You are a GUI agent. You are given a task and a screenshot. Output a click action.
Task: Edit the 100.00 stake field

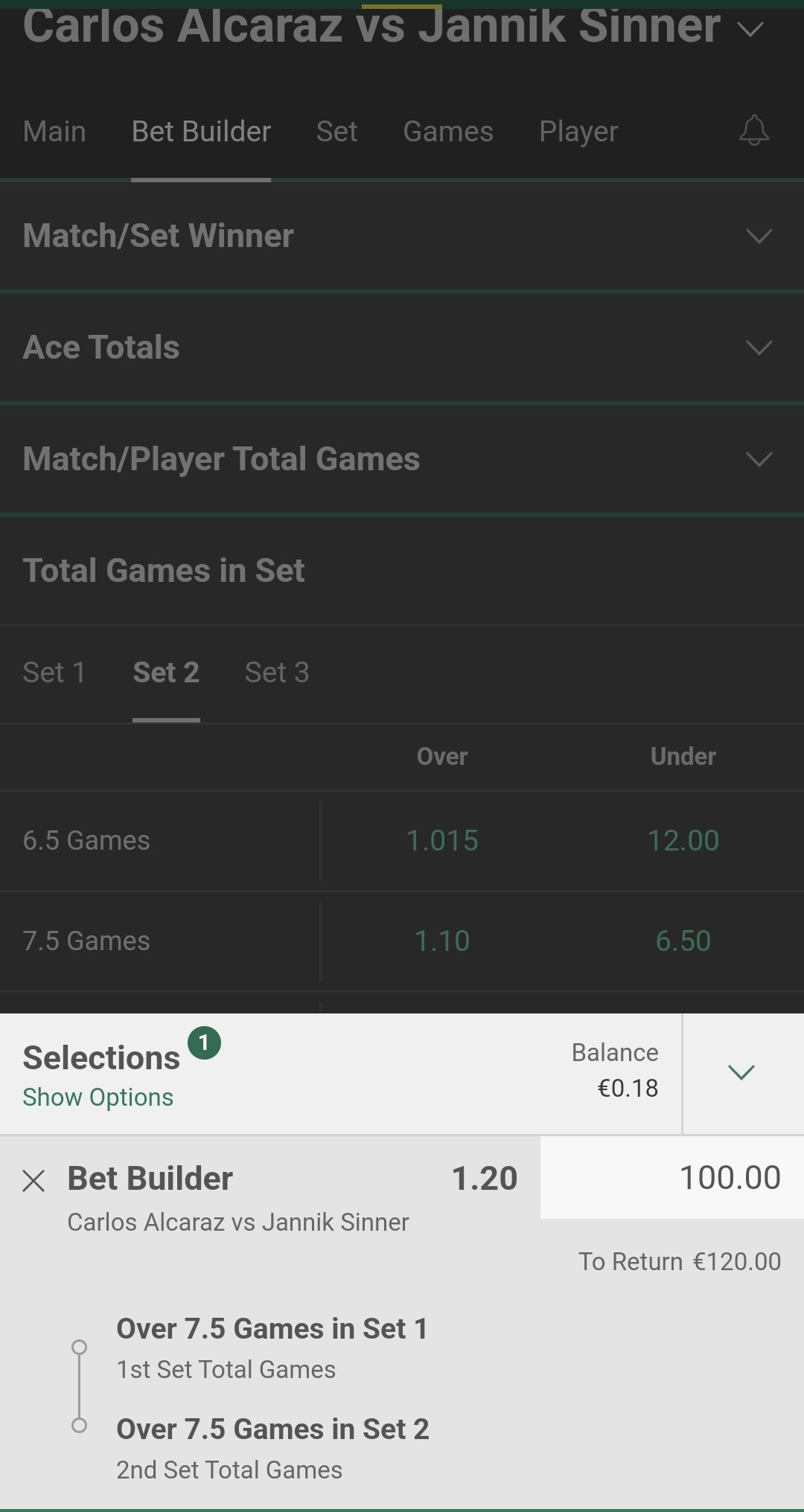pyautogui.click(x=671, y=1178)
